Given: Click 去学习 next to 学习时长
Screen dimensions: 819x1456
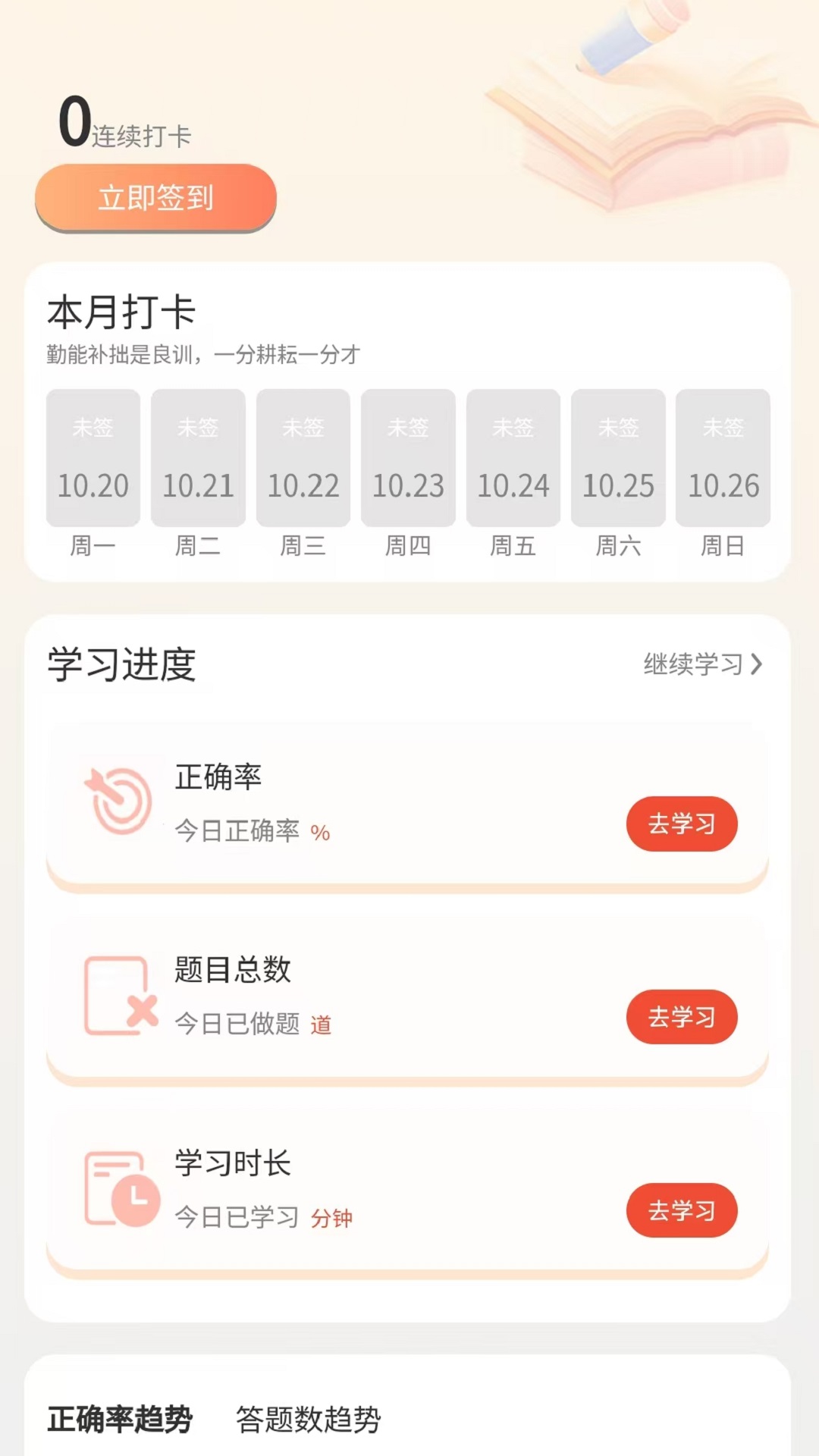Looking at the screenshot, I should tap(681, 1211).
